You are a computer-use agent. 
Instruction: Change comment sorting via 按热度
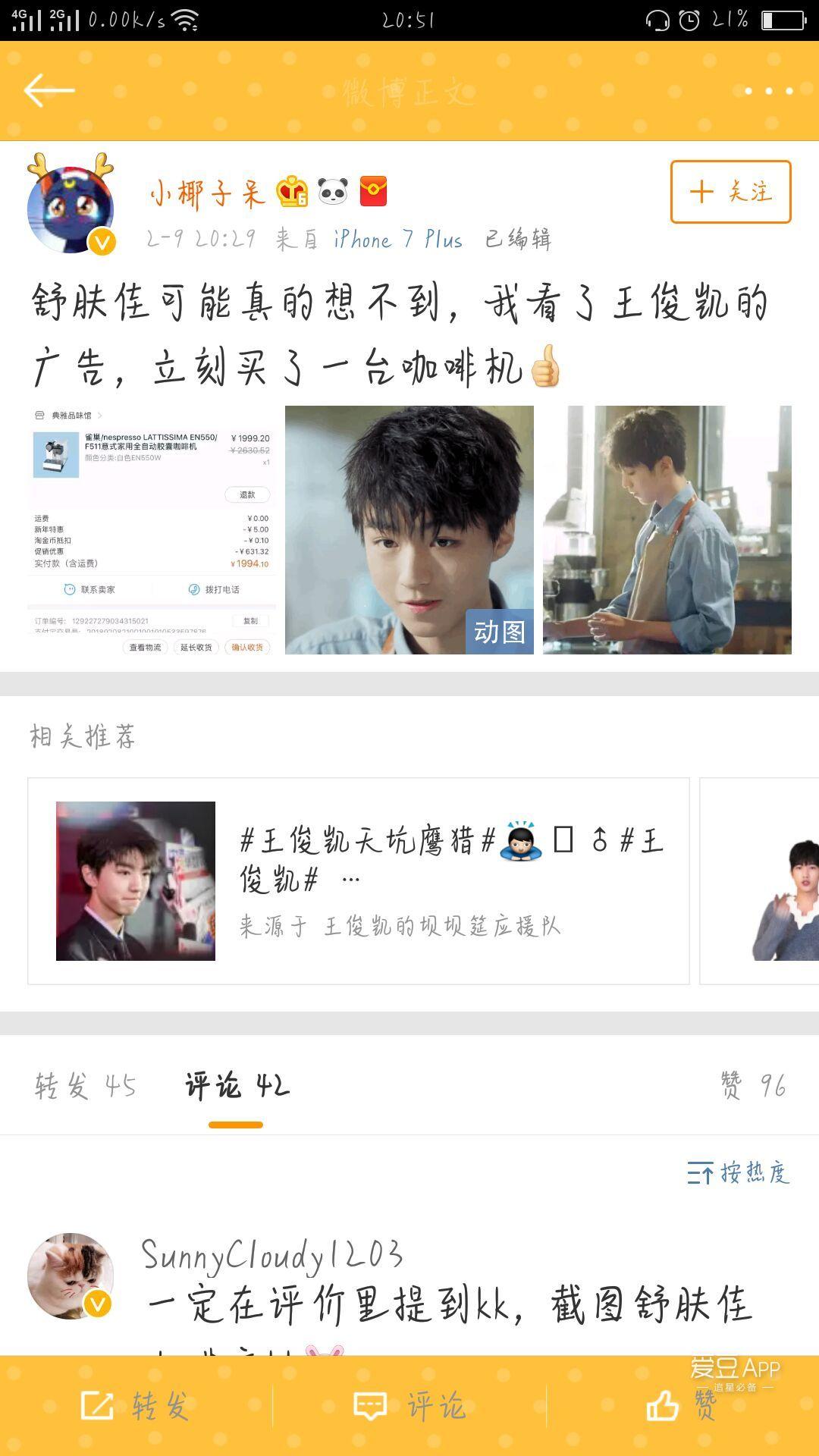(x=738, y=1173)
